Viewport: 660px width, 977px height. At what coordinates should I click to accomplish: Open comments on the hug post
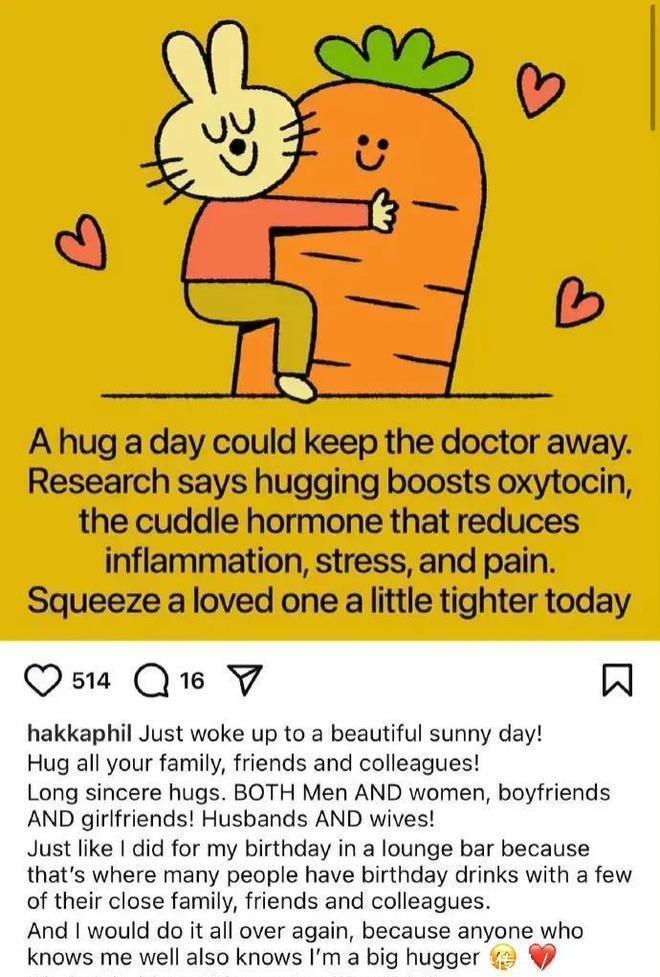151,681
